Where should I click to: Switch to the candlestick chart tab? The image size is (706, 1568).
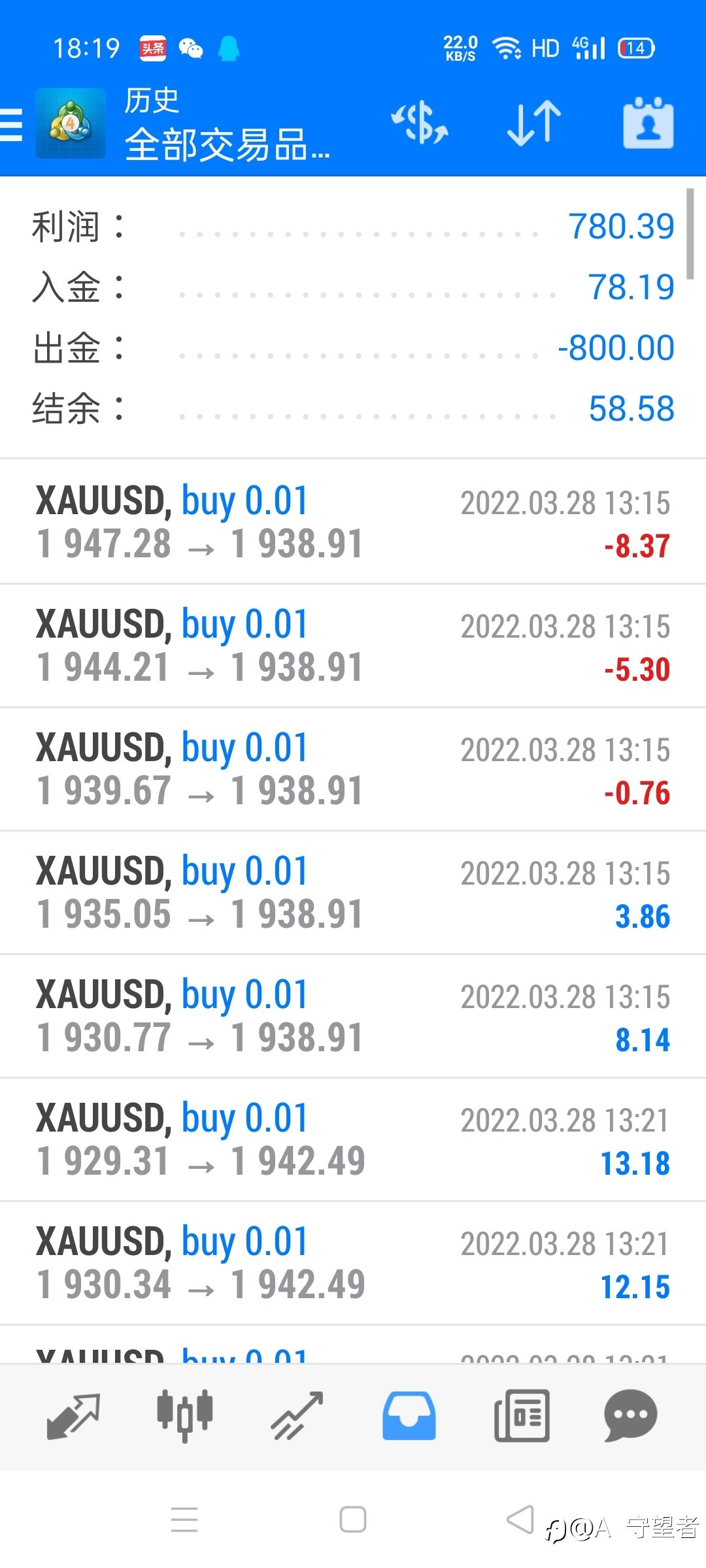[185, 1416]
